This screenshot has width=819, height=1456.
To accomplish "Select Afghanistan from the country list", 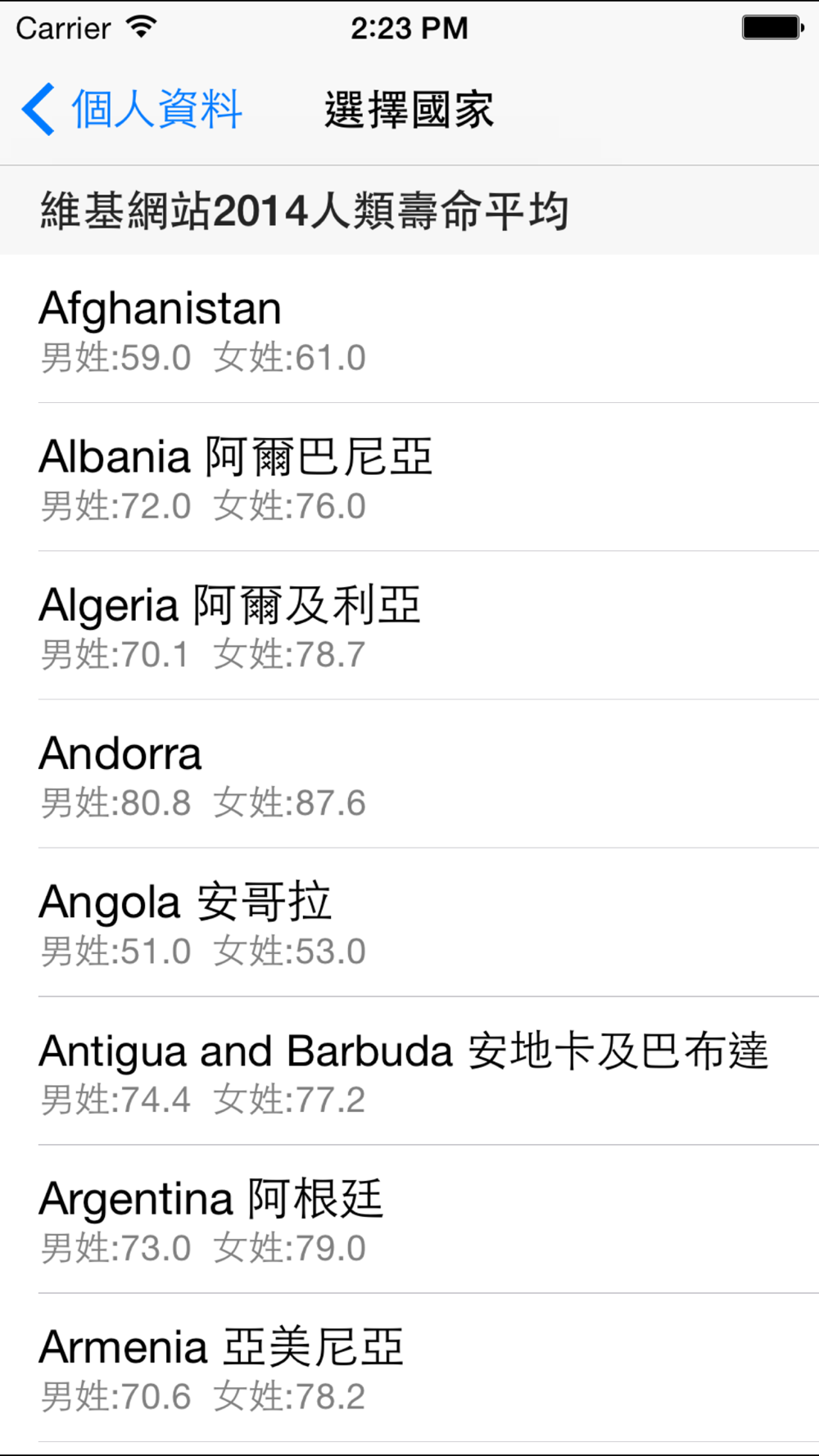I will (409, 328).
